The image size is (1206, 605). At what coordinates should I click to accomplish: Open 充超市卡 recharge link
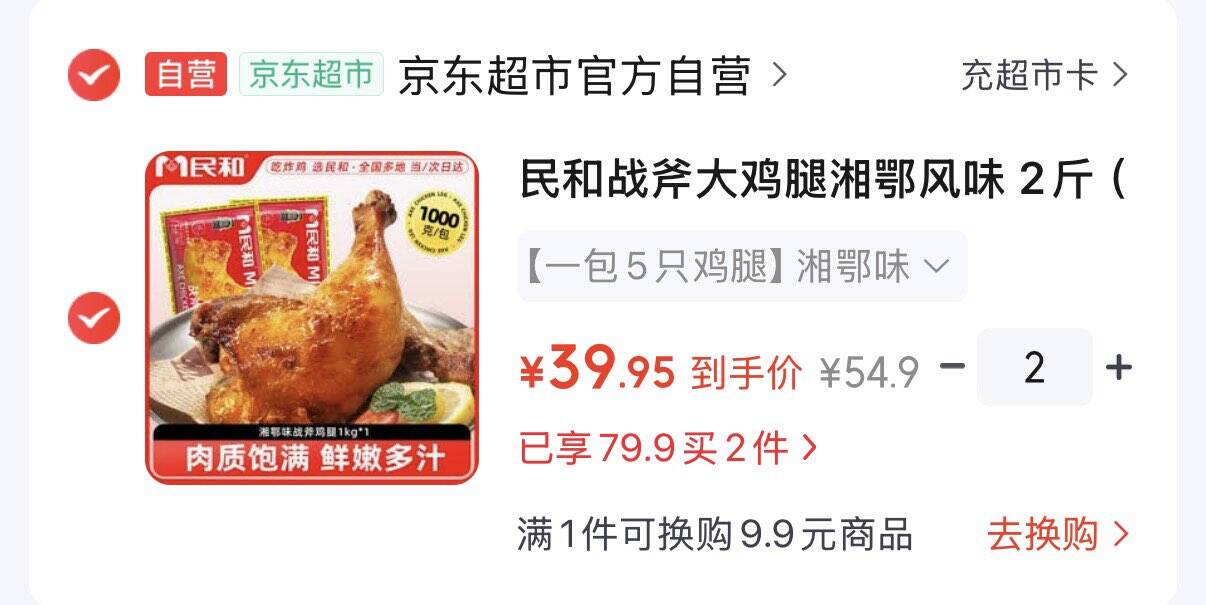point(1045,75)
